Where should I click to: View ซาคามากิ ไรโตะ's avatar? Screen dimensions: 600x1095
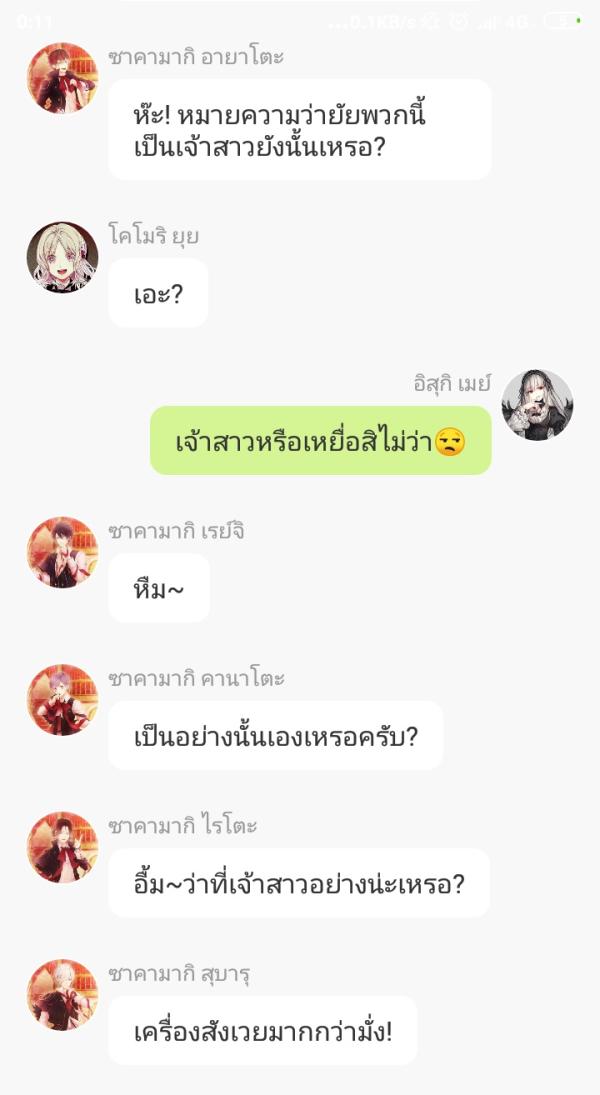[x=62, y=847]
